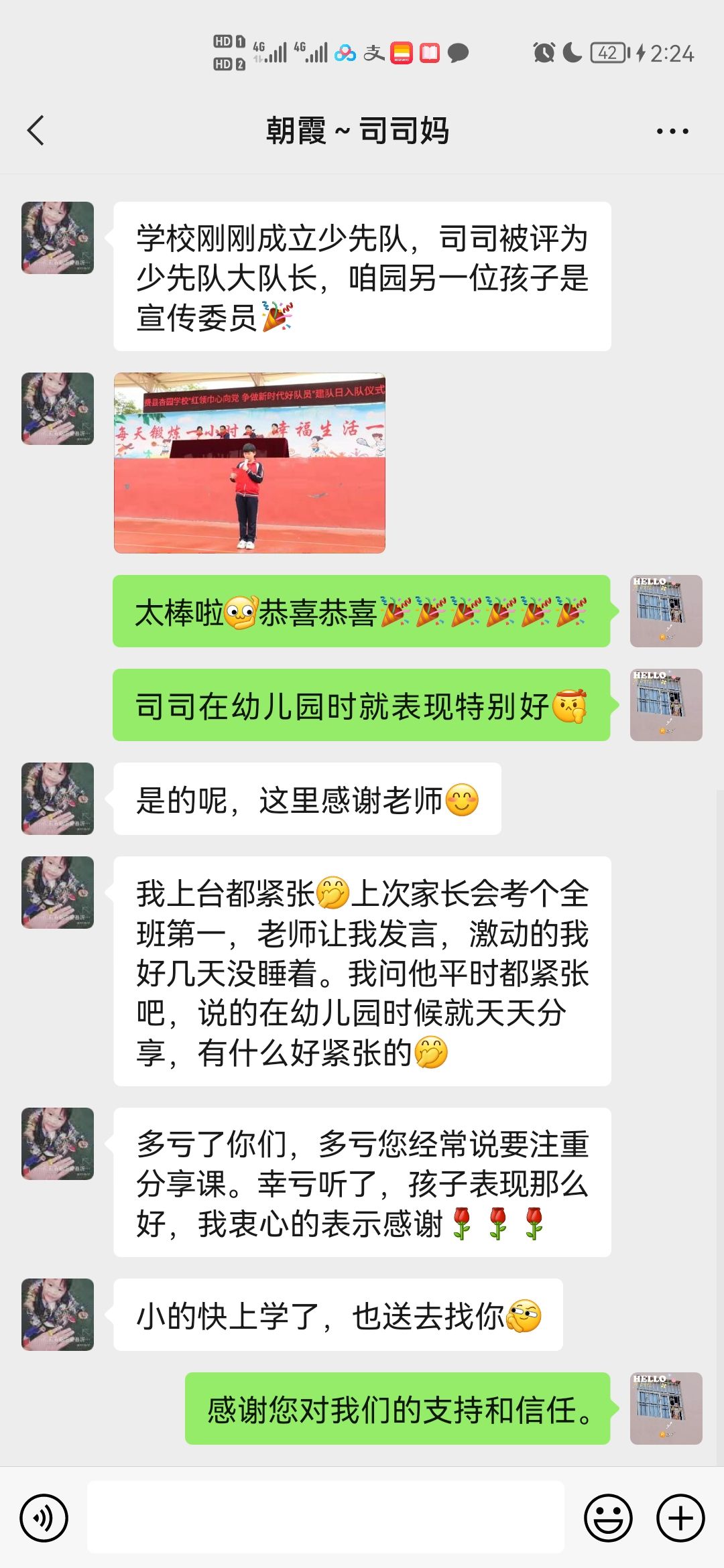Tap the chat title 朝霞～司司妈

pyautogui.click(x=360, y=131)
